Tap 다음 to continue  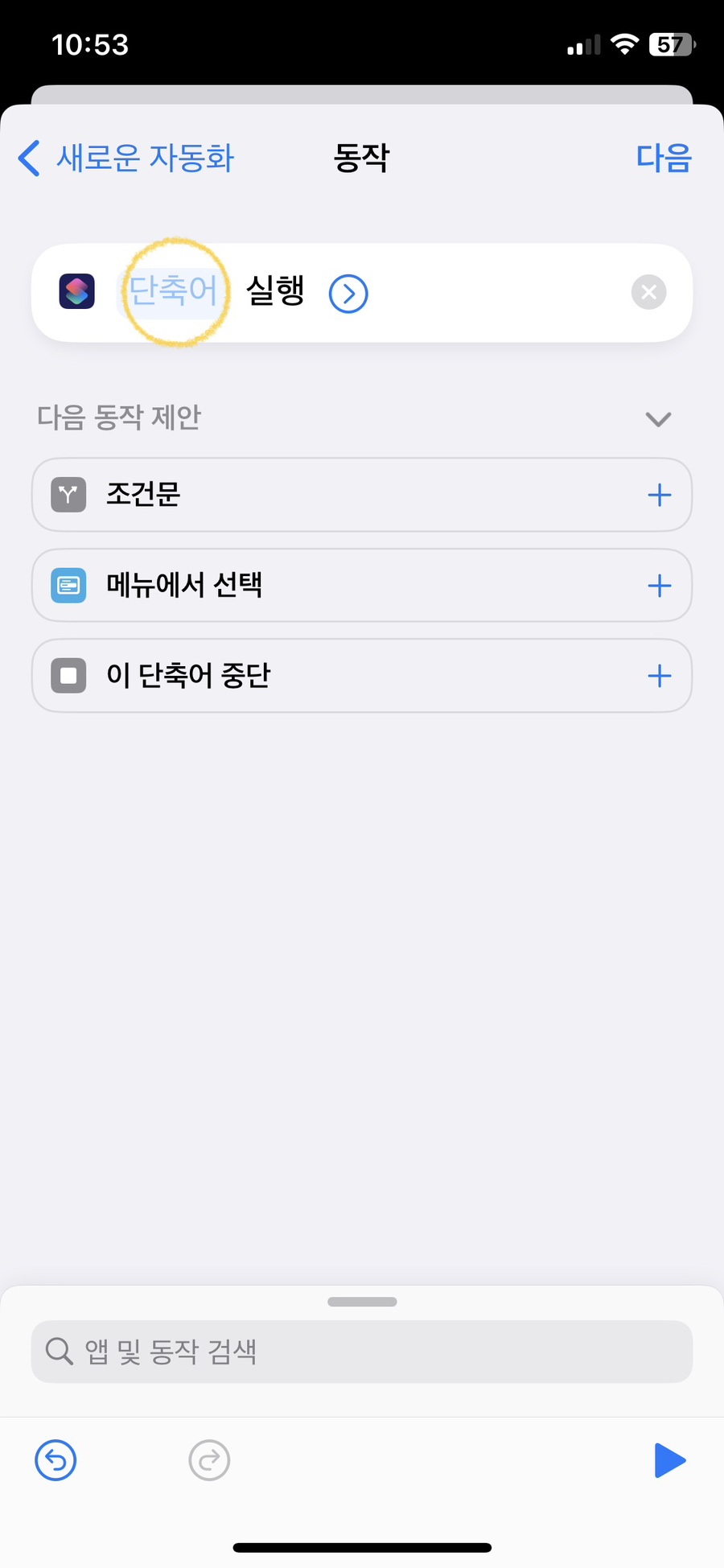(x=663, y=158)
